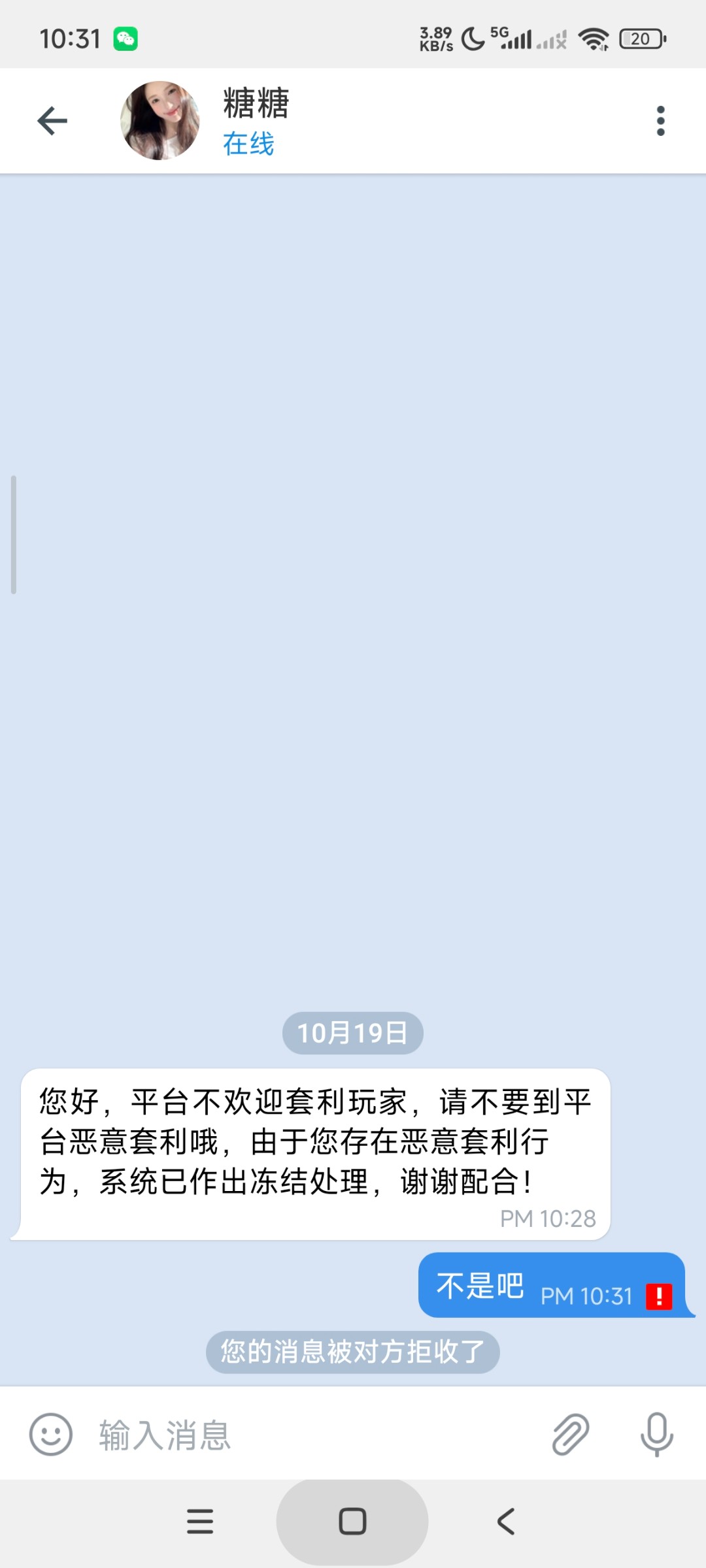The width and height of the screenshot is (706, 1568).
Task: Go back from the 糖糖 chat
Action: click(x=52, y=121)
